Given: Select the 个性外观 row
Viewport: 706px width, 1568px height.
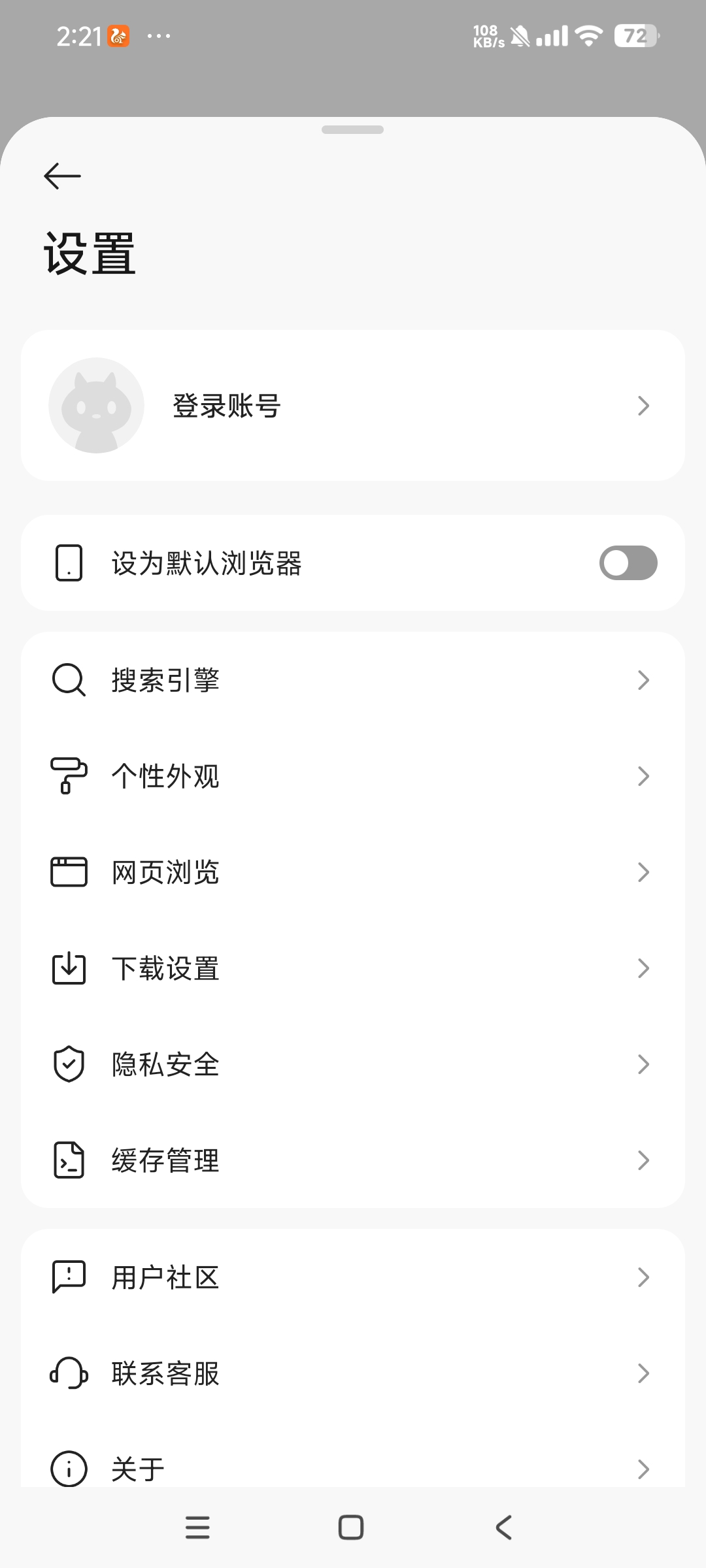Looking at the screenshot, I should [353, 776].
